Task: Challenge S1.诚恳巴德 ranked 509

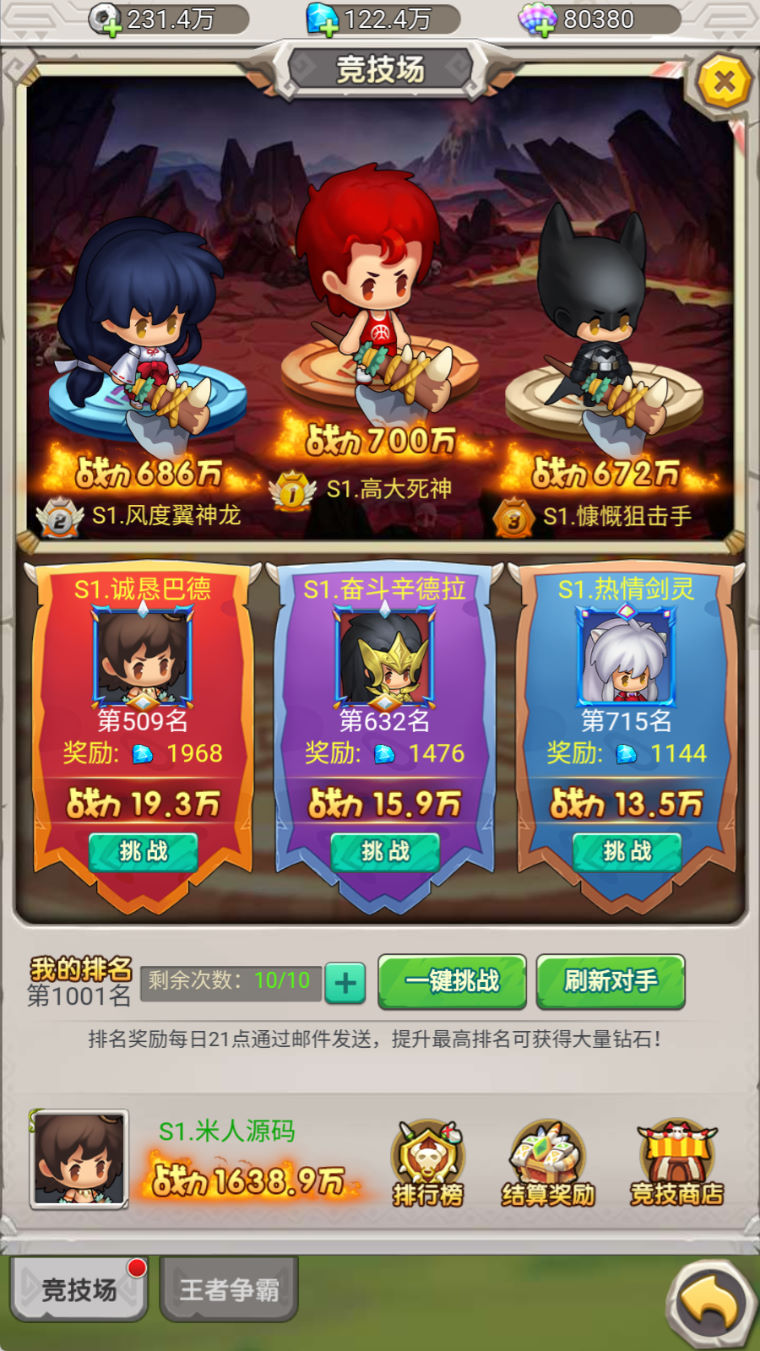Action: [143, 852]
